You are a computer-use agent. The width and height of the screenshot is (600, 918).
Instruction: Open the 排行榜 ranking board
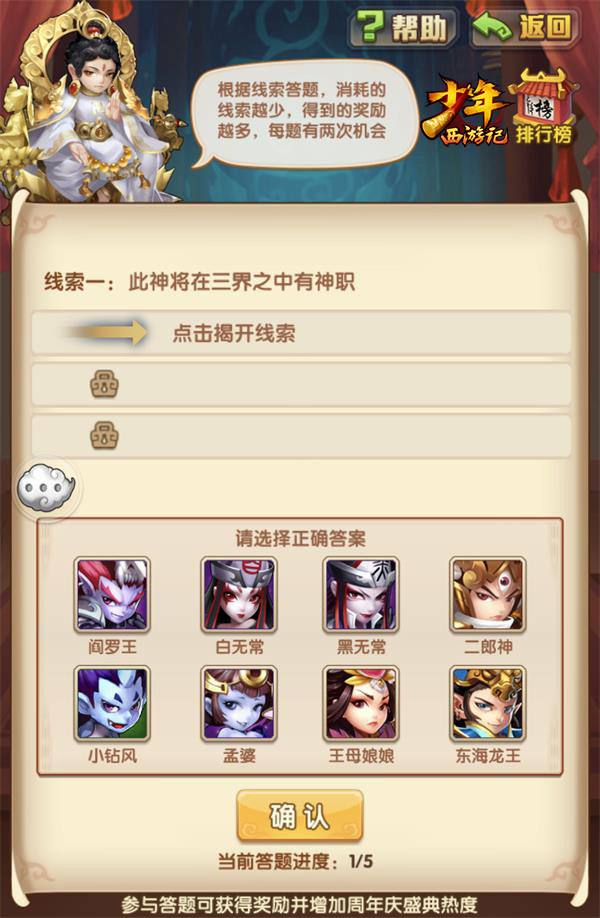click(544, 110)
